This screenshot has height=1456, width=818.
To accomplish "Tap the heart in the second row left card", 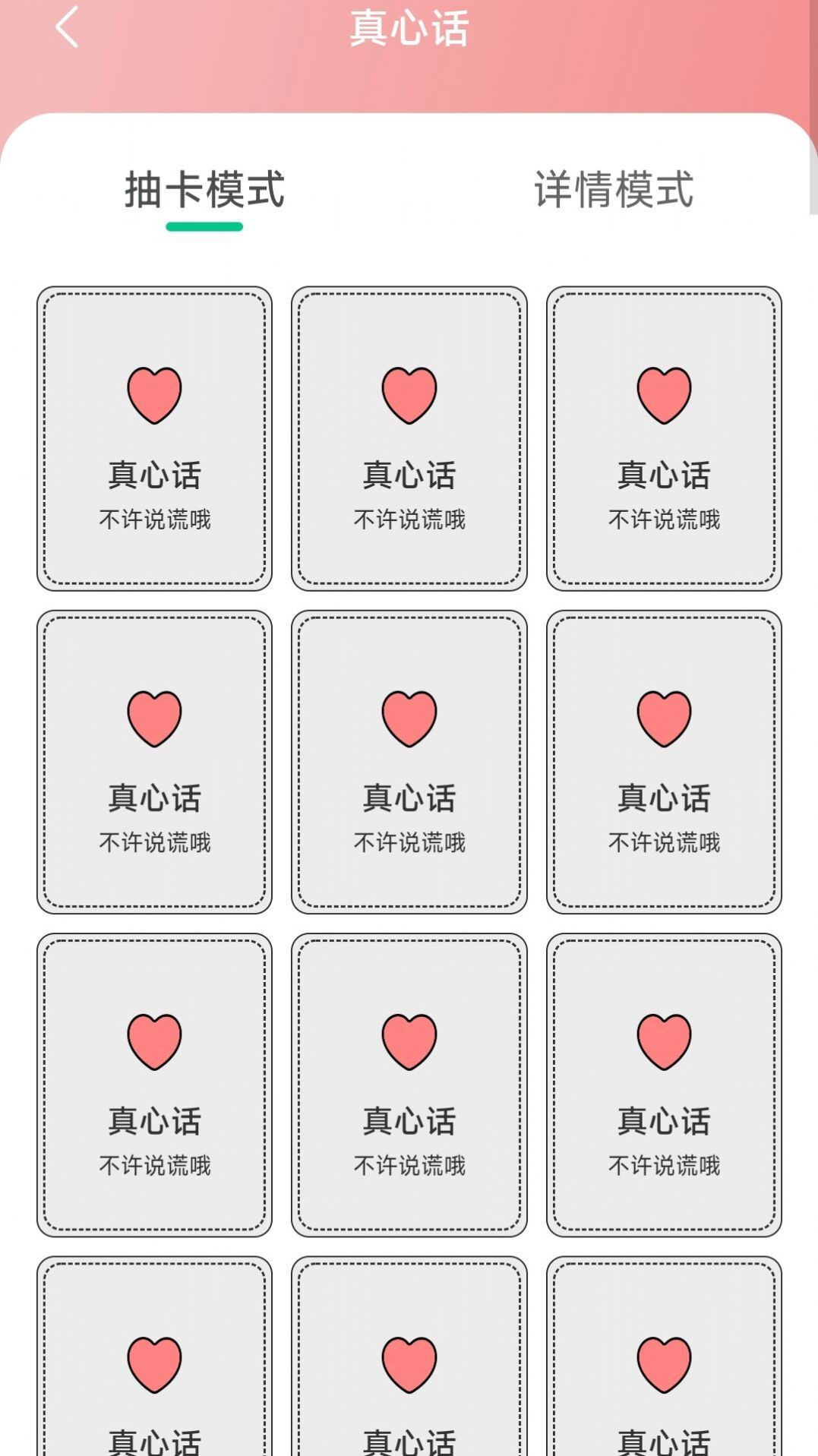I will [154, 716].
